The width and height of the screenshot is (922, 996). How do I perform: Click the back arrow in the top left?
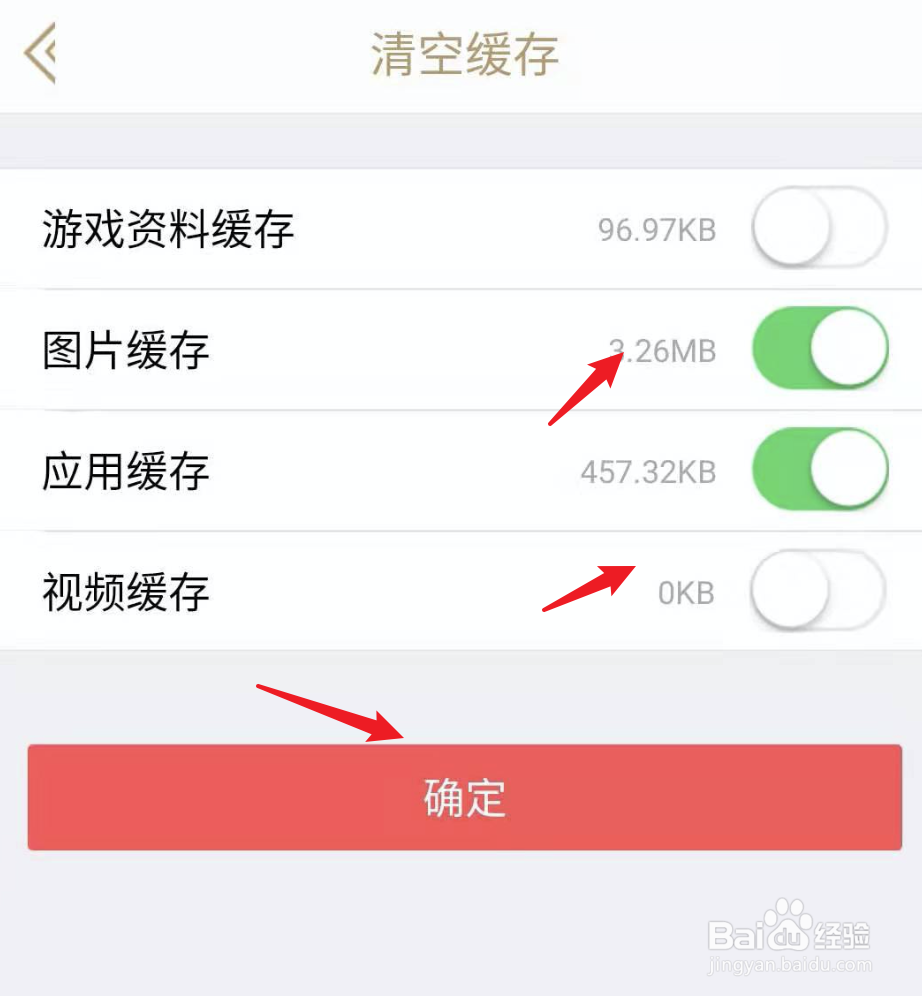[40, 55]
